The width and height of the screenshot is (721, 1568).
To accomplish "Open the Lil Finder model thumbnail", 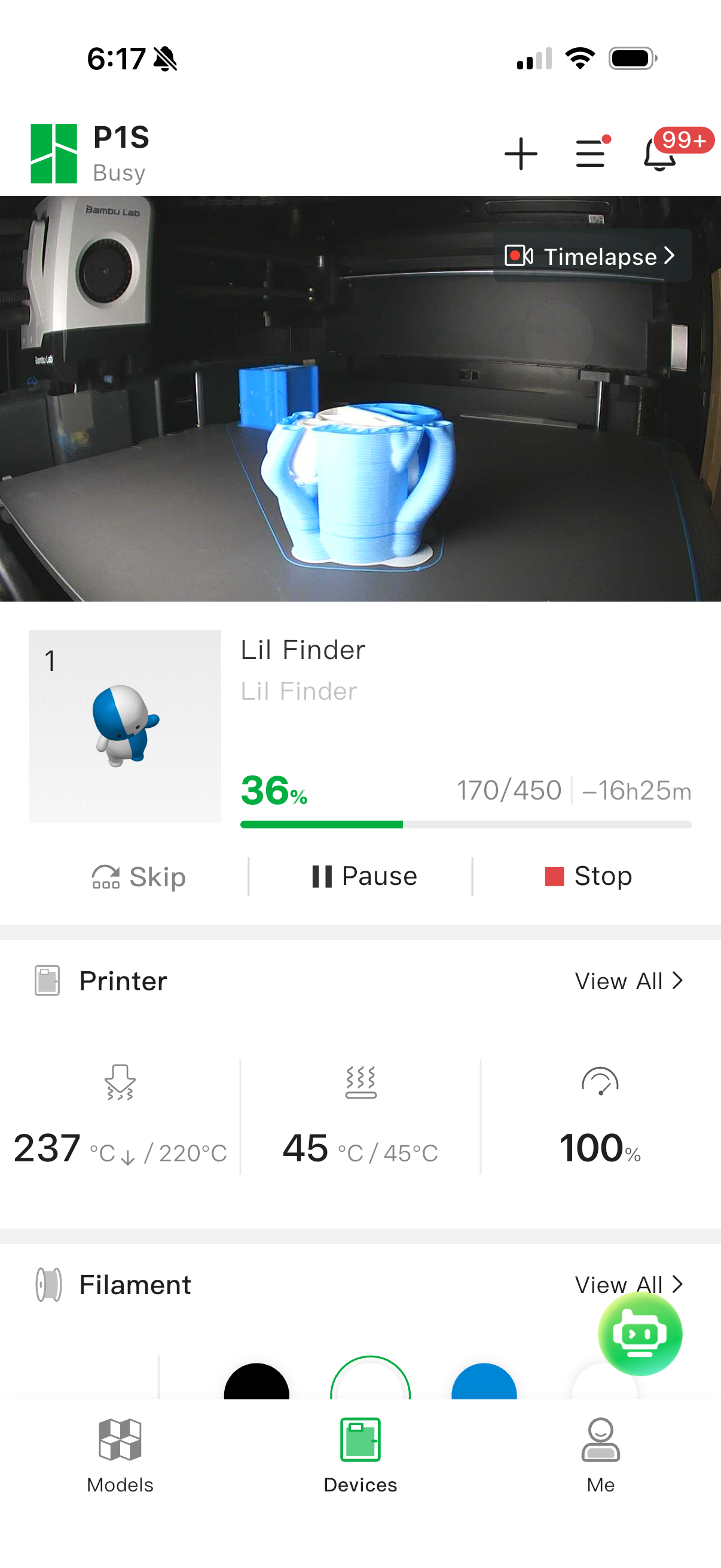I will point(125,726).
